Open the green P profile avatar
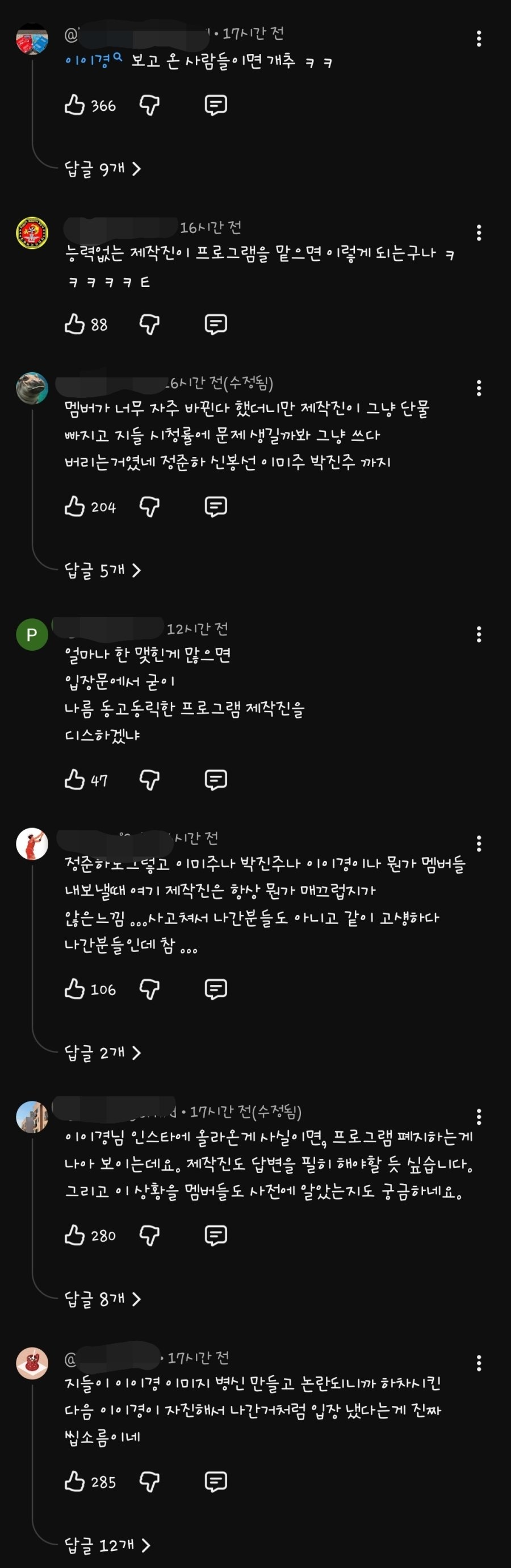Viewport: 511px width, 1568px height. tap(32, 634)
